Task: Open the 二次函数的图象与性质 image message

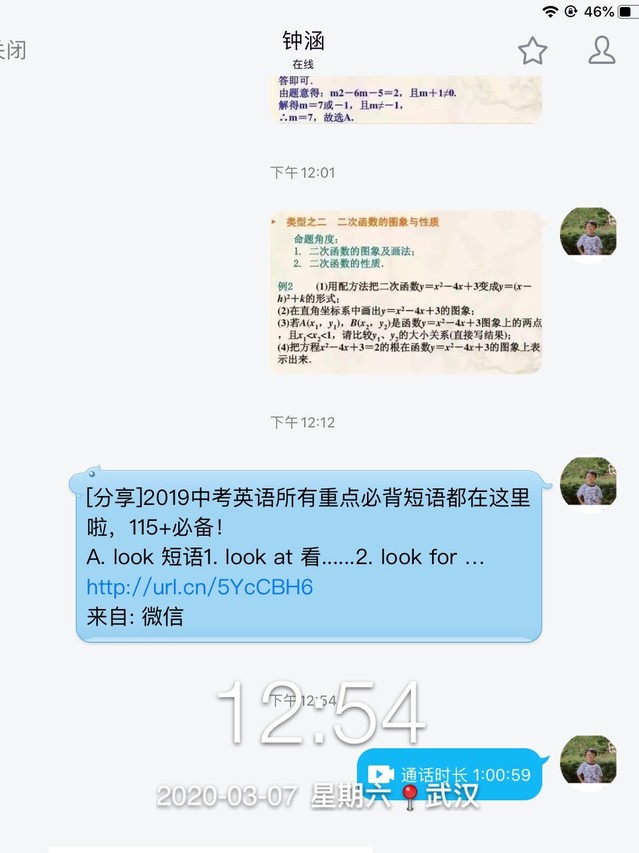Action: [x=406, y=292]
